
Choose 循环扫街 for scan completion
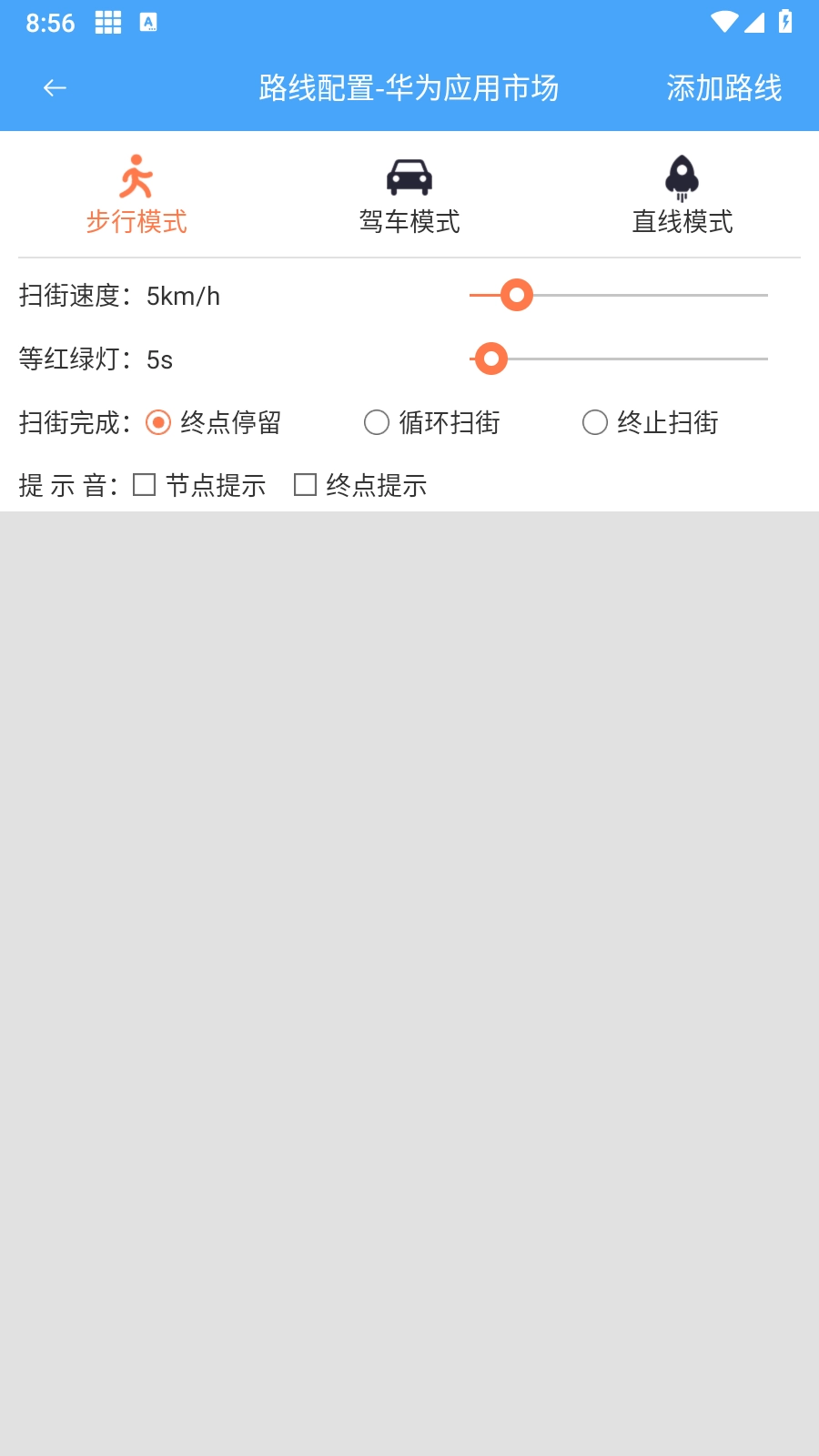[x=375, y=422]
